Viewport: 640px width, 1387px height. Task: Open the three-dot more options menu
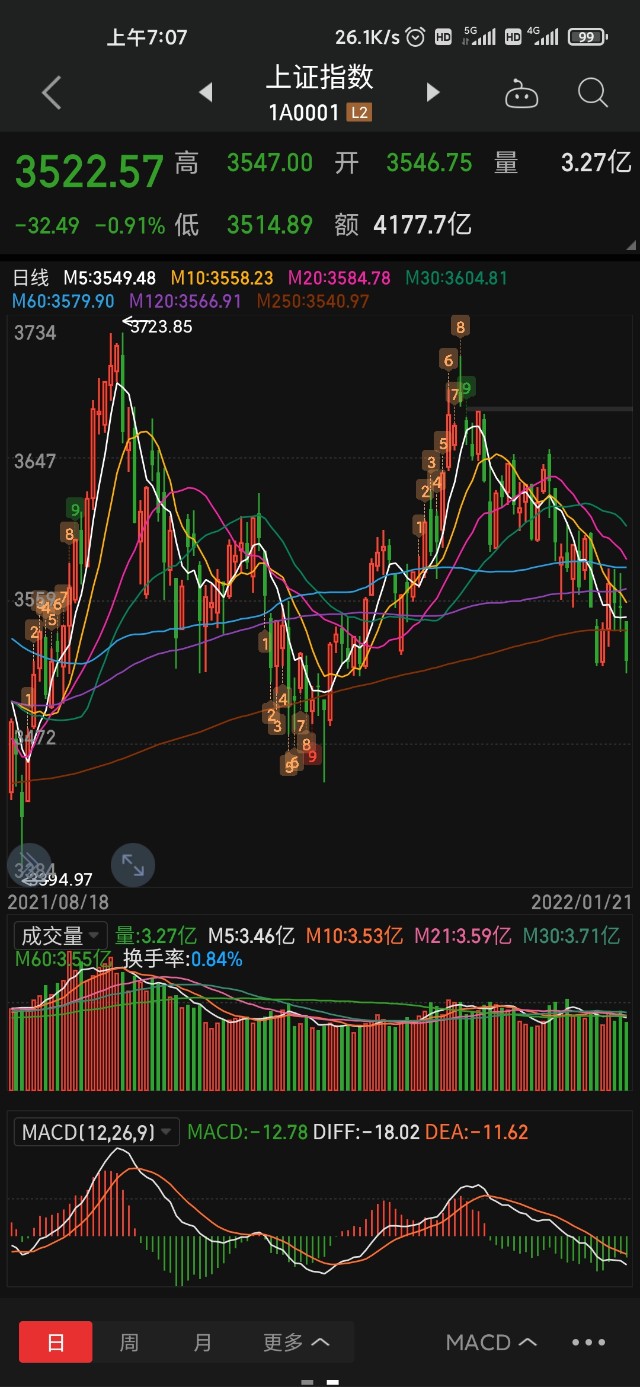pyautogui.click(x=589, y=1342)
